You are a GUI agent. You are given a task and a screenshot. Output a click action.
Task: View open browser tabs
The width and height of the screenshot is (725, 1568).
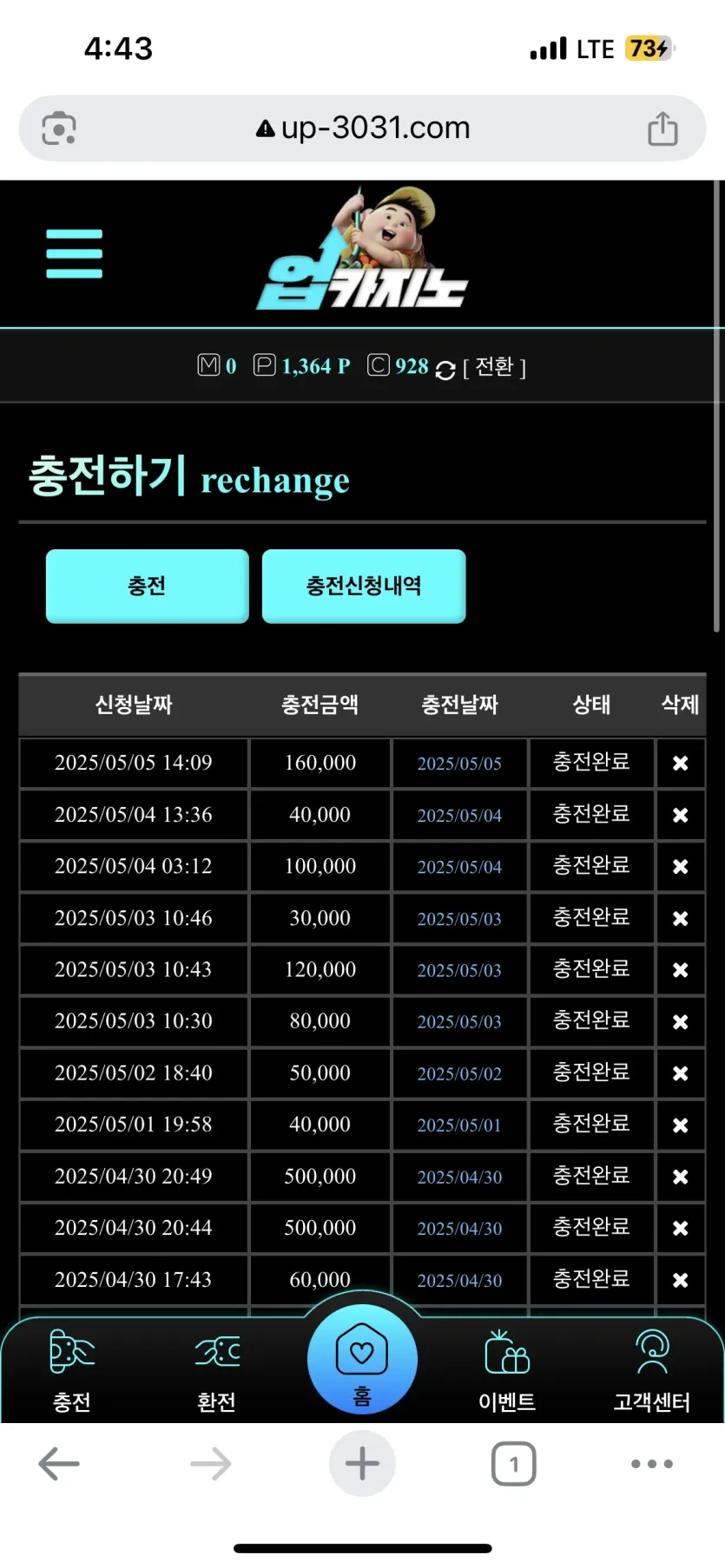[513, 1464]
